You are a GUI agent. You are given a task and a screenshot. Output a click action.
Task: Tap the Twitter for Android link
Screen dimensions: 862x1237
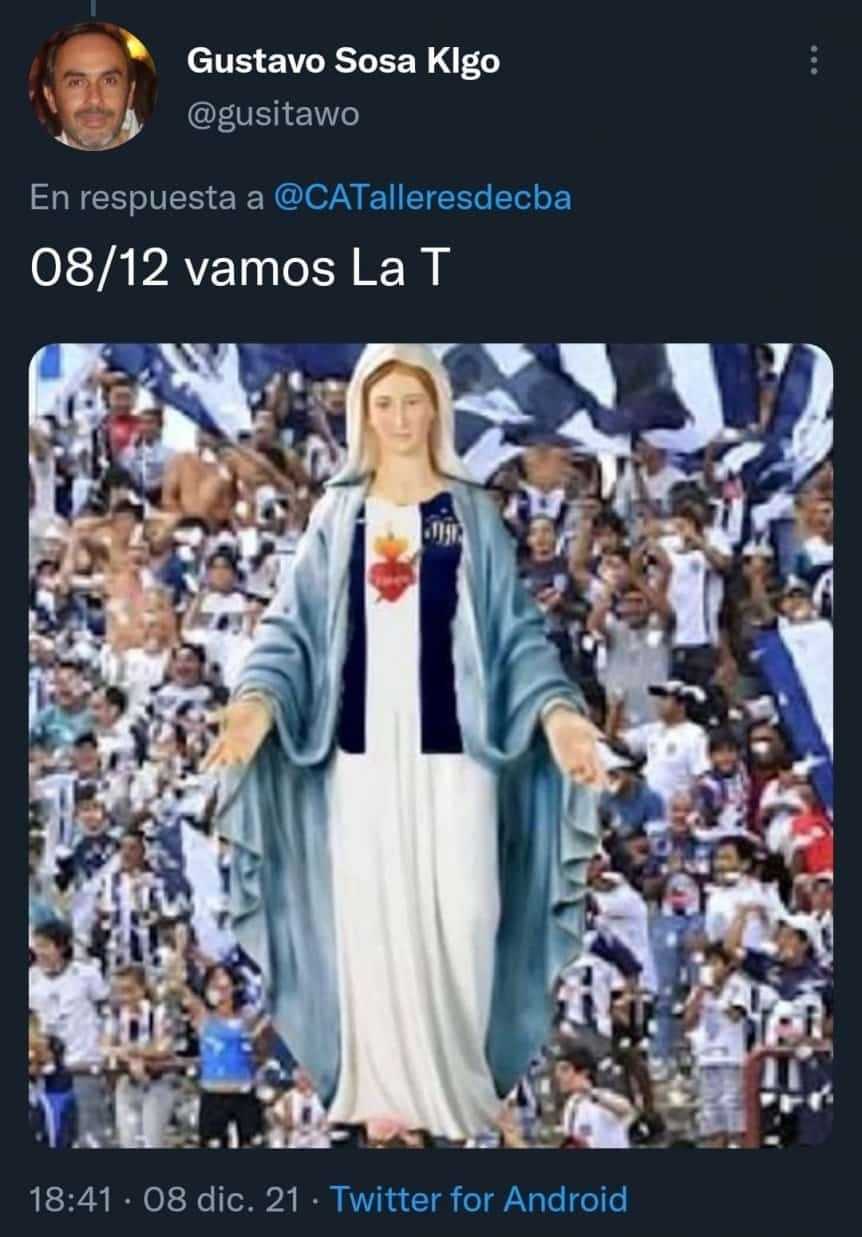(x=479, y=1199)
